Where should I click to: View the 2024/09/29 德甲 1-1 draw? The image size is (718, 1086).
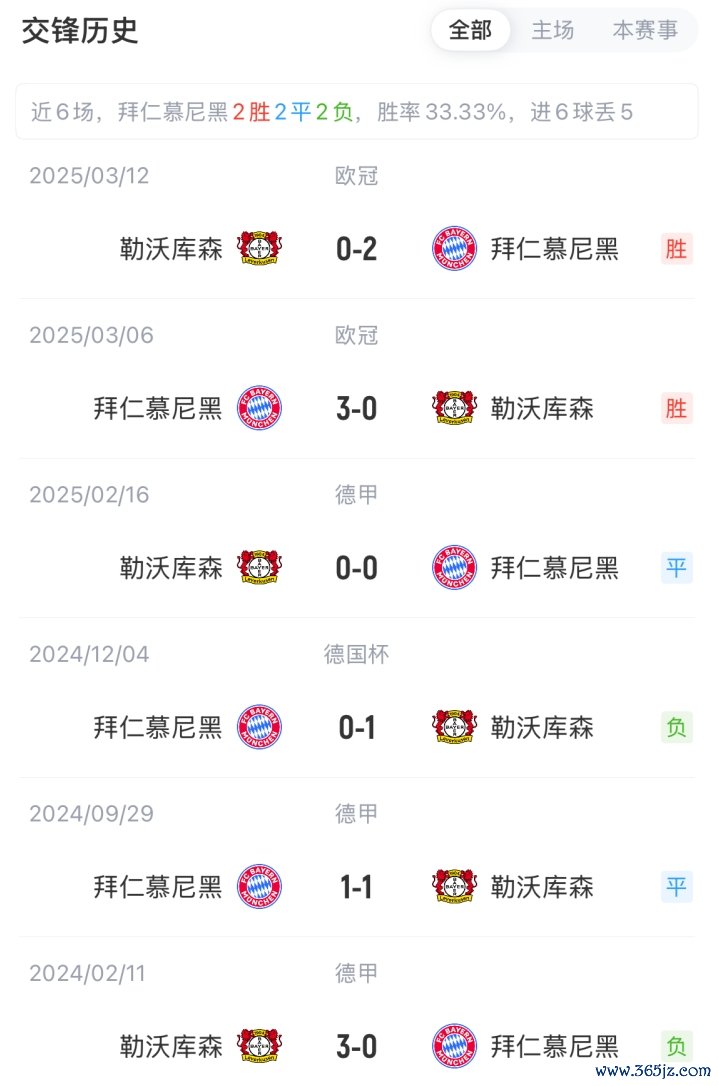[x=357, y=886]
